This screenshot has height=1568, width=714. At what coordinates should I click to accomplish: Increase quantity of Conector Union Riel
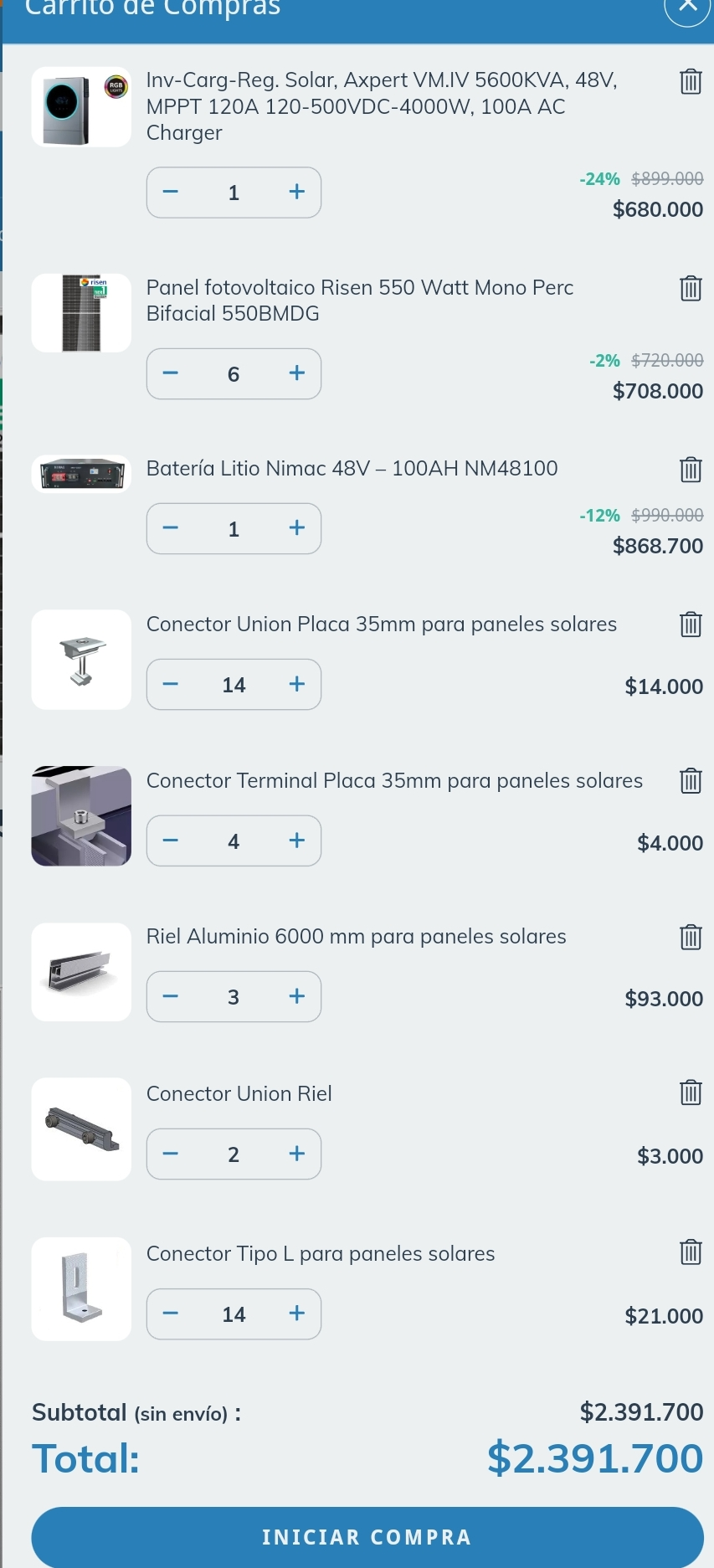pos(296,1154)
